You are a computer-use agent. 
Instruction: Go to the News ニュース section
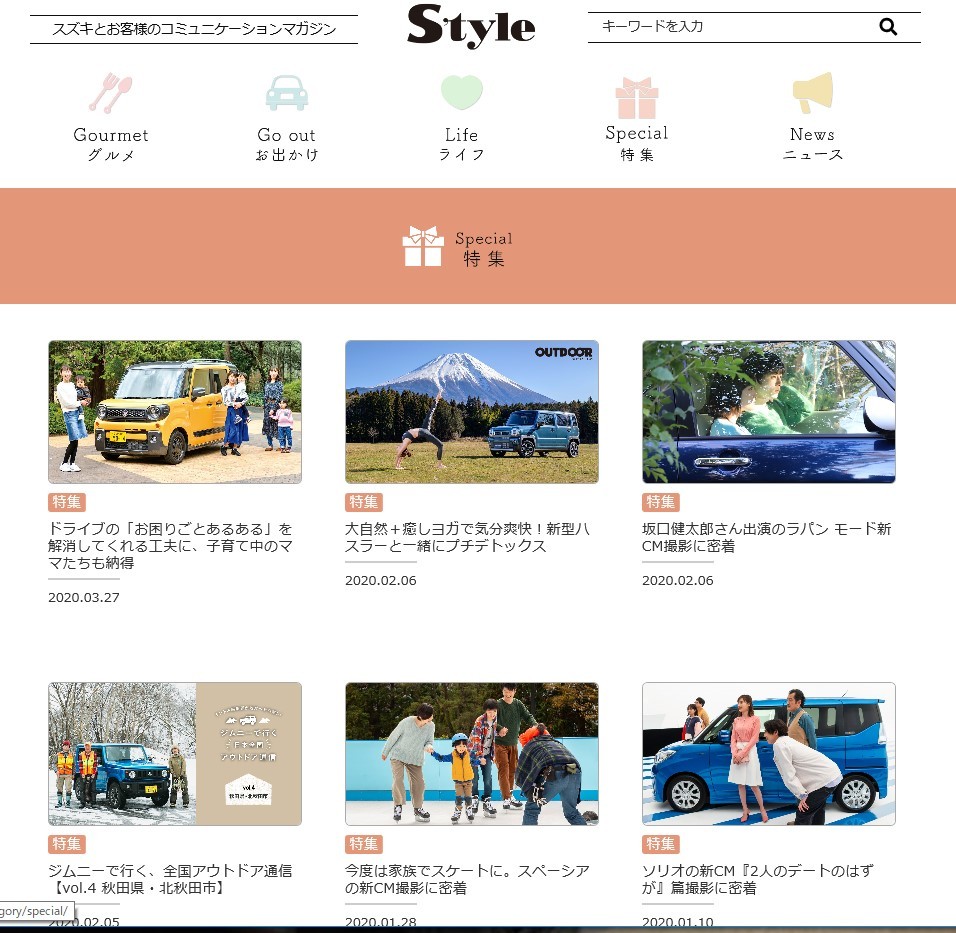[812, 117]
